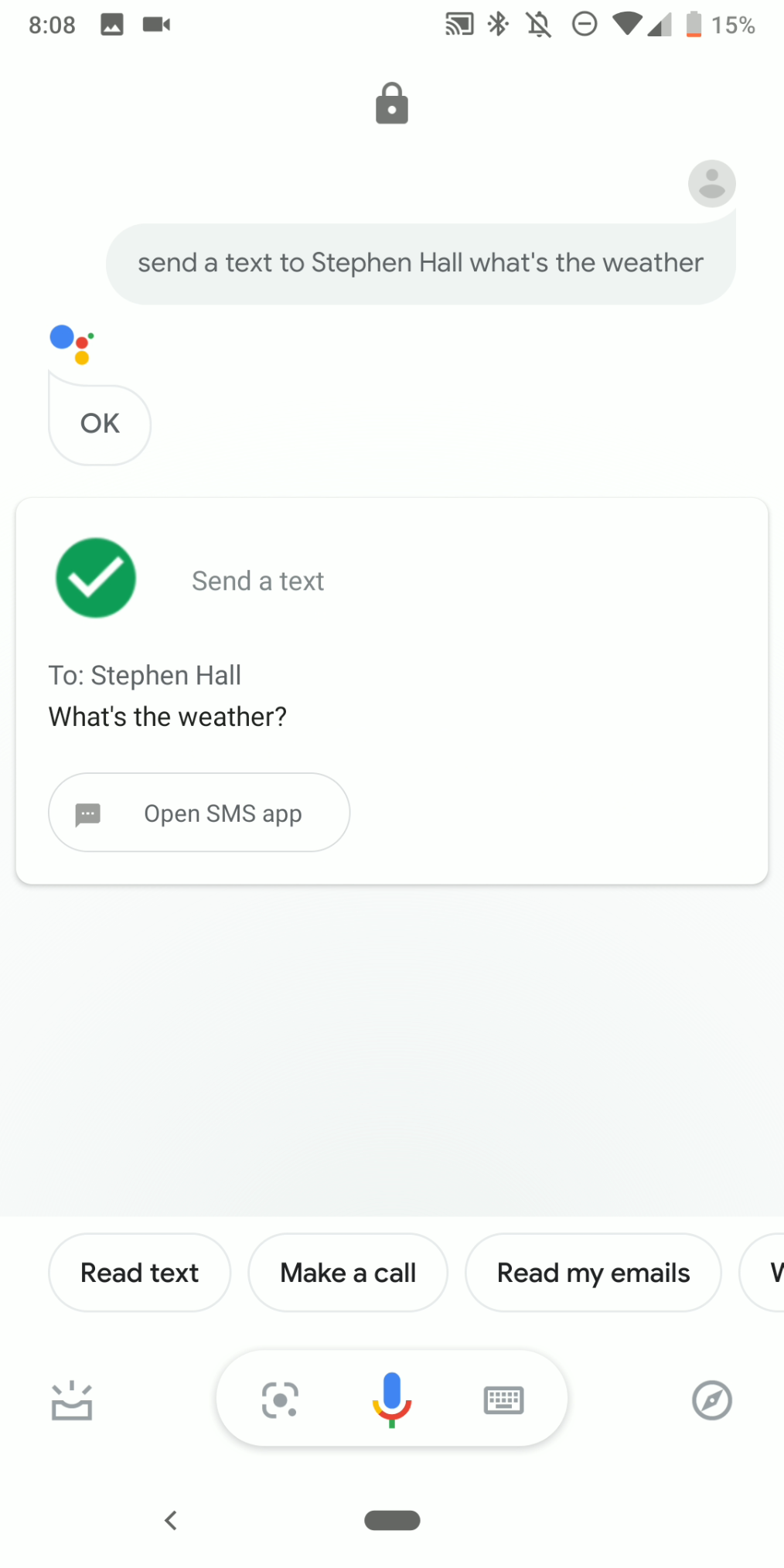
Task: Tap the user profile avatar
Action: pos(711,184)
